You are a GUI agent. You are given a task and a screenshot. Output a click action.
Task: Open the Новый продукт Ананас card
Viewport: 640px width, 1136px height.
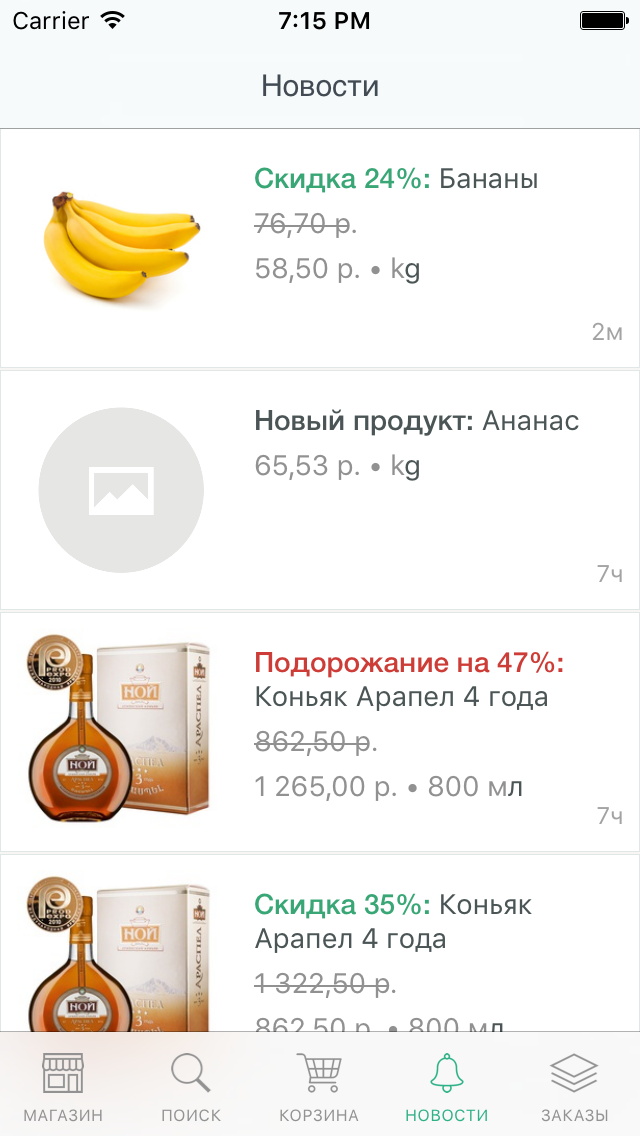320,490
